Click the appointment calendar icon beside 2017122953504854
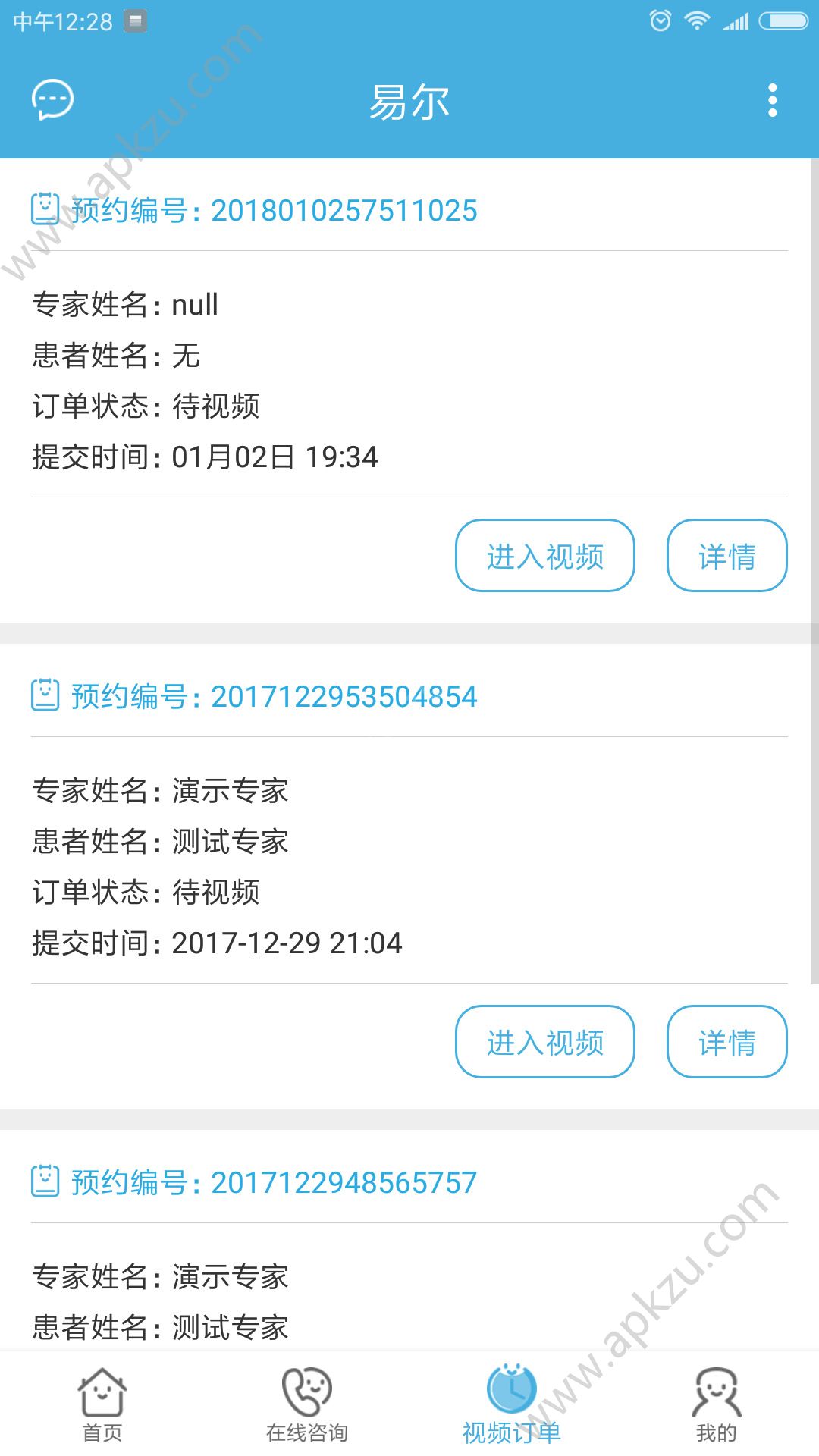The image size is (819, 1456). pos(45,695)
